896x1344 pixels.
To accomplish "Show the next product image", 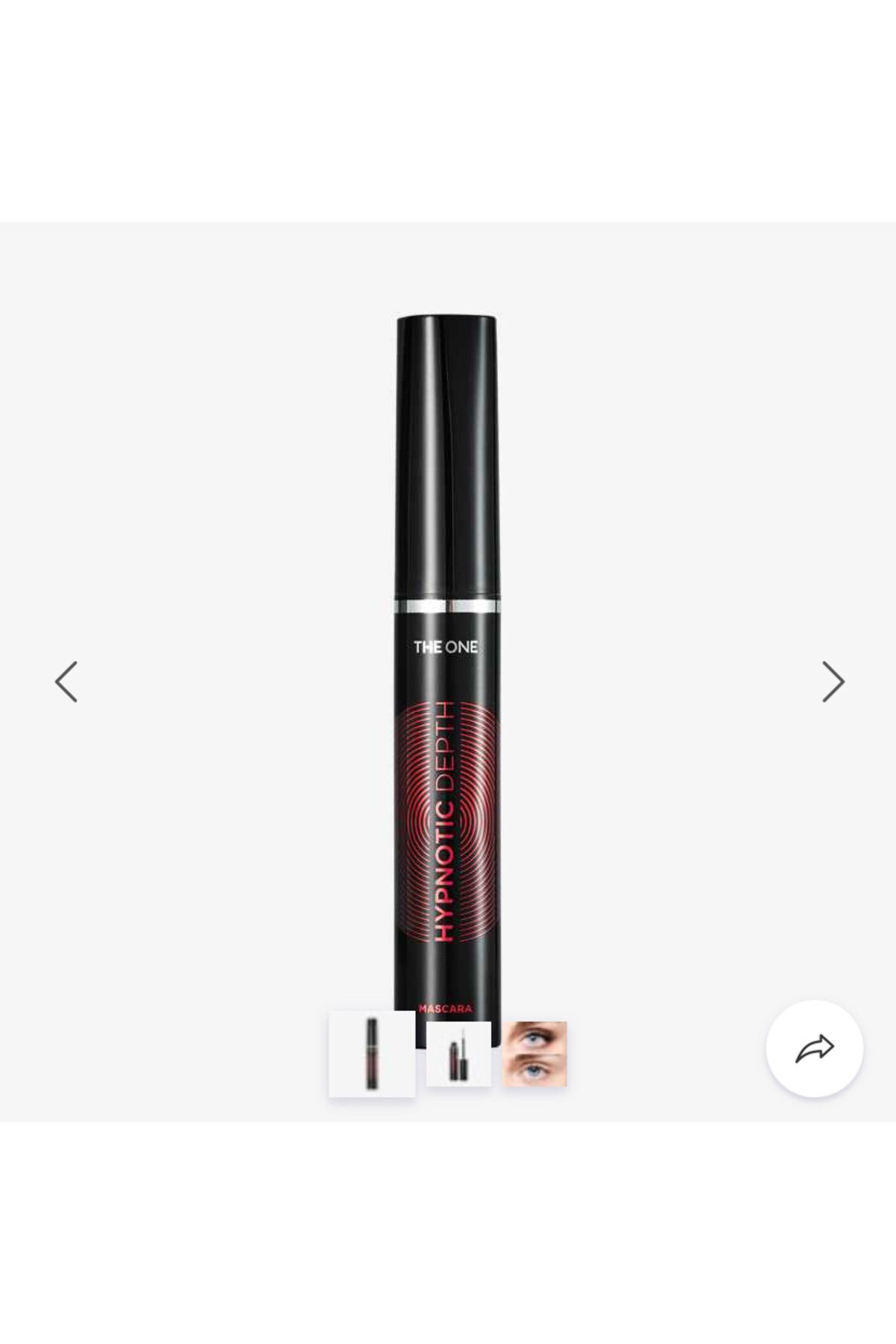I will pos(833,682).
